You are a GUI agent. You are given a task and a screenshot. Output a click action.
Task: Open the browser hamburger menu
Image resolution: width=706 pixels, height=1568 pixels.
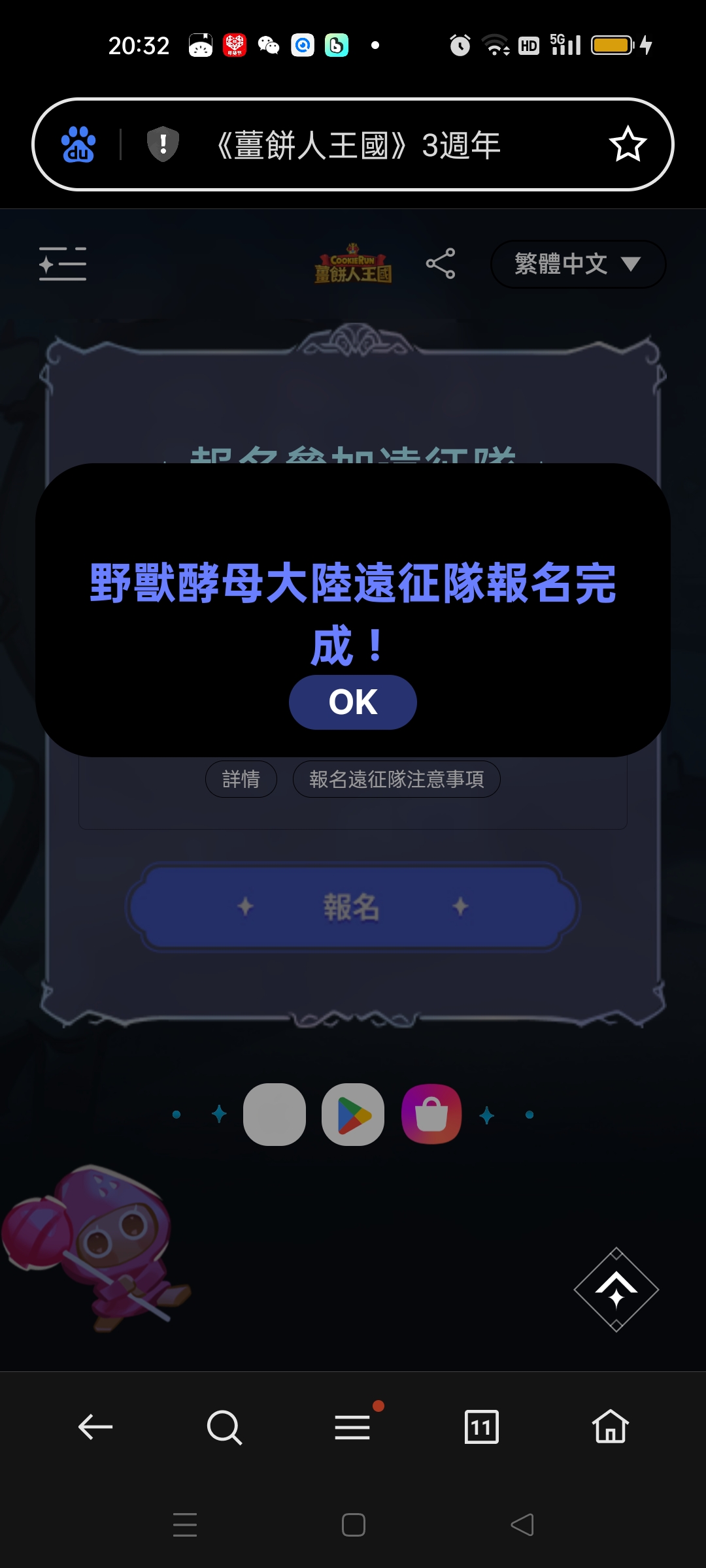(353, 1427)
